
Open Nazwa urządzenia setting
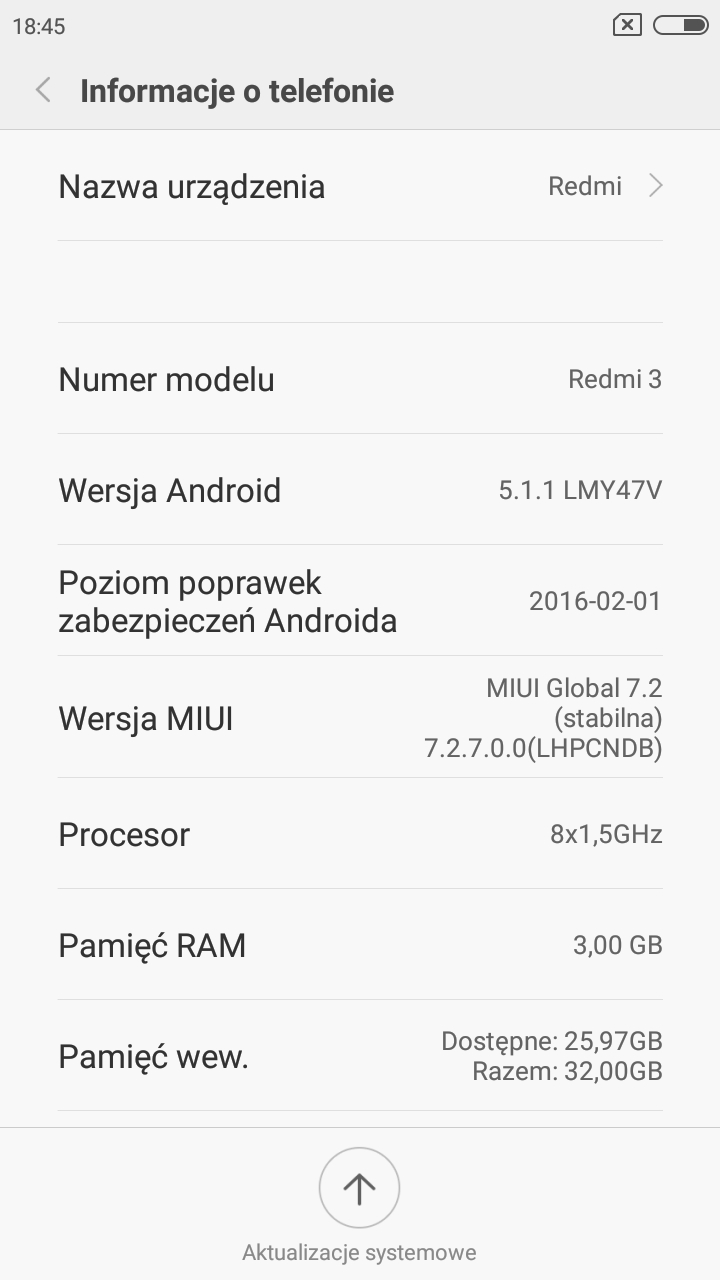(x=360, y=187)
